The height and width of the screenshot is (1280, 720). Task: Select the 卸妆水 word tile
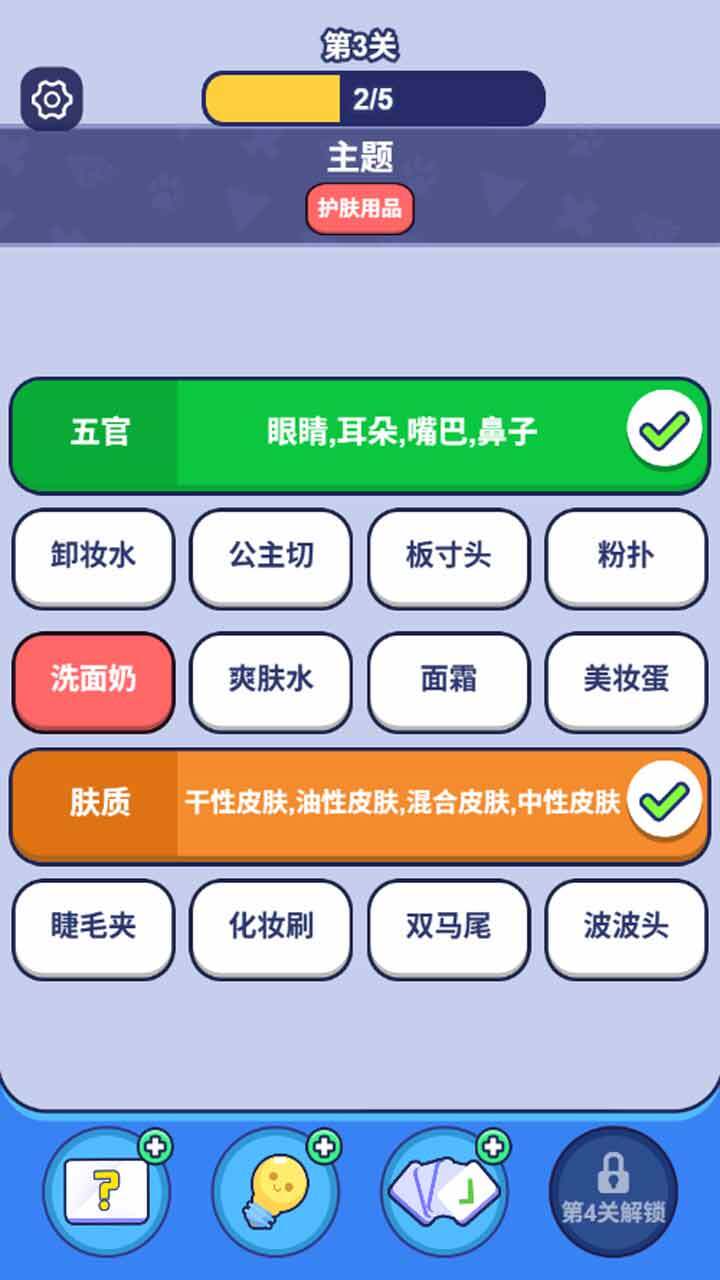(x=93, y=556)
